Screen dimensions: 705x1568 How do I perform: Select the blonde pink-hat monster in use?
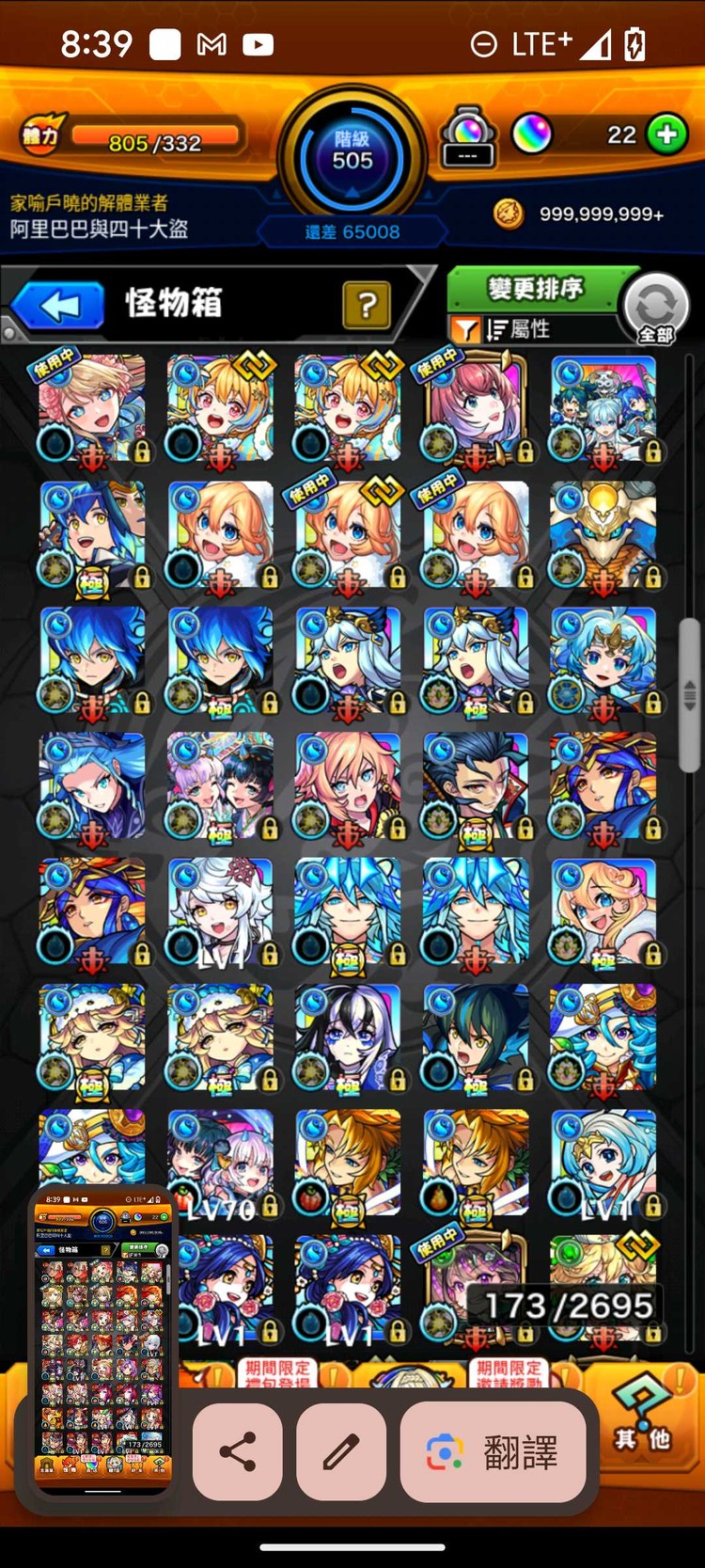tap(91, 408)
